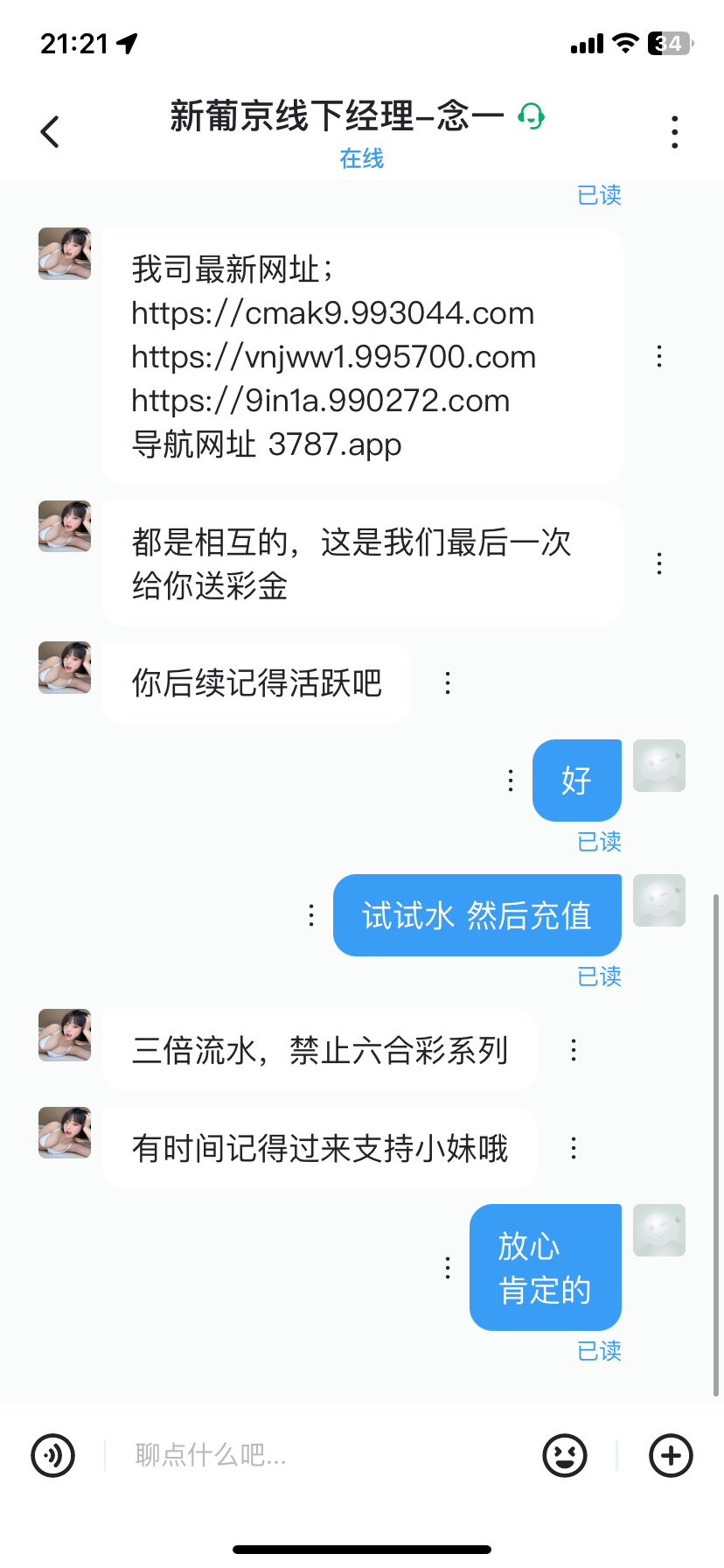Open options beside 你后续记得活跃吧 message
Image resolution: width=724 pixels, height=1568 pixels.
pyautogui.click(x=448, y=682)
